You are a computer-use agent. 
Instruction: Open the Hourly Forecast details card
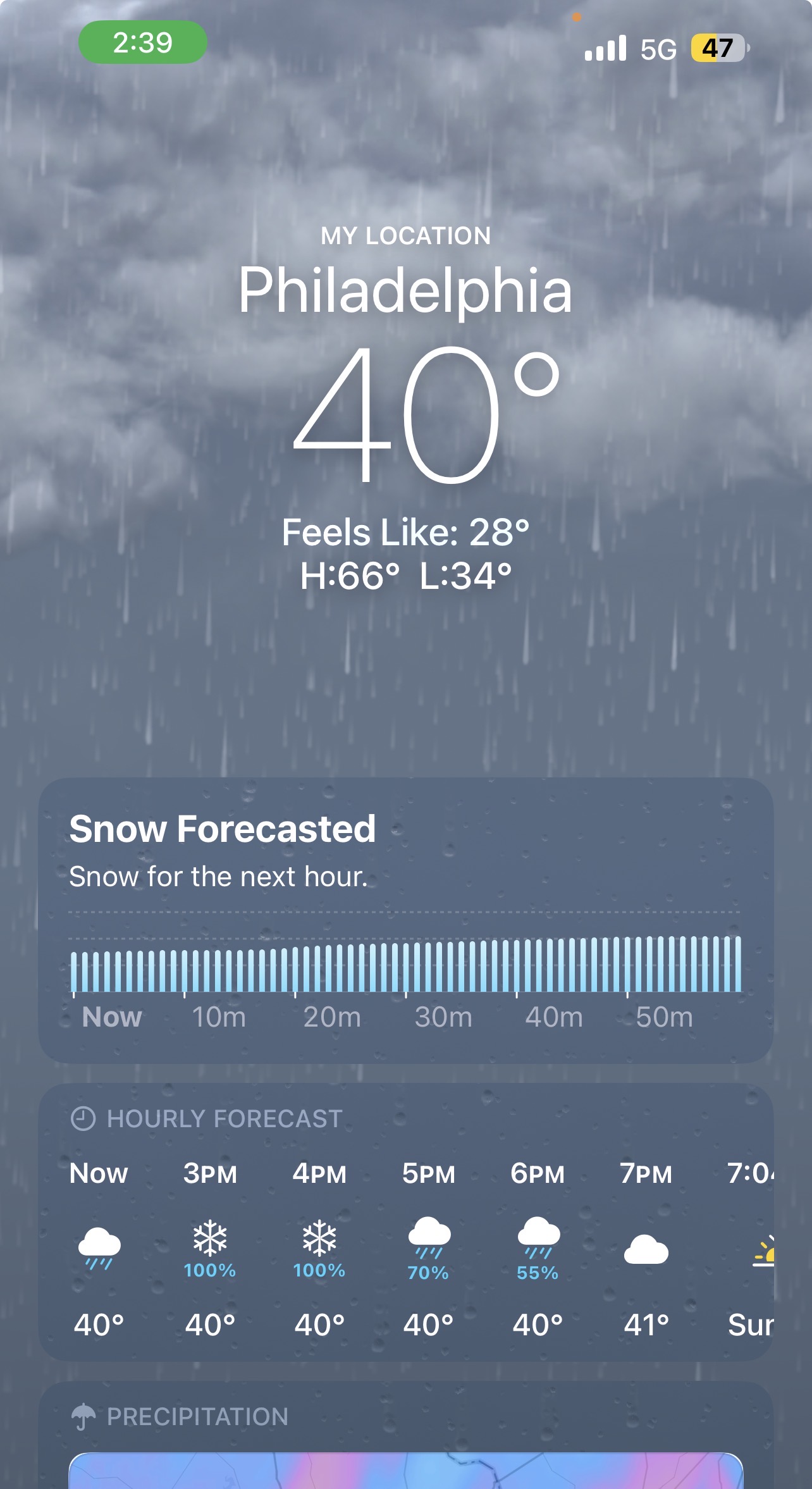coord(405,1222)
